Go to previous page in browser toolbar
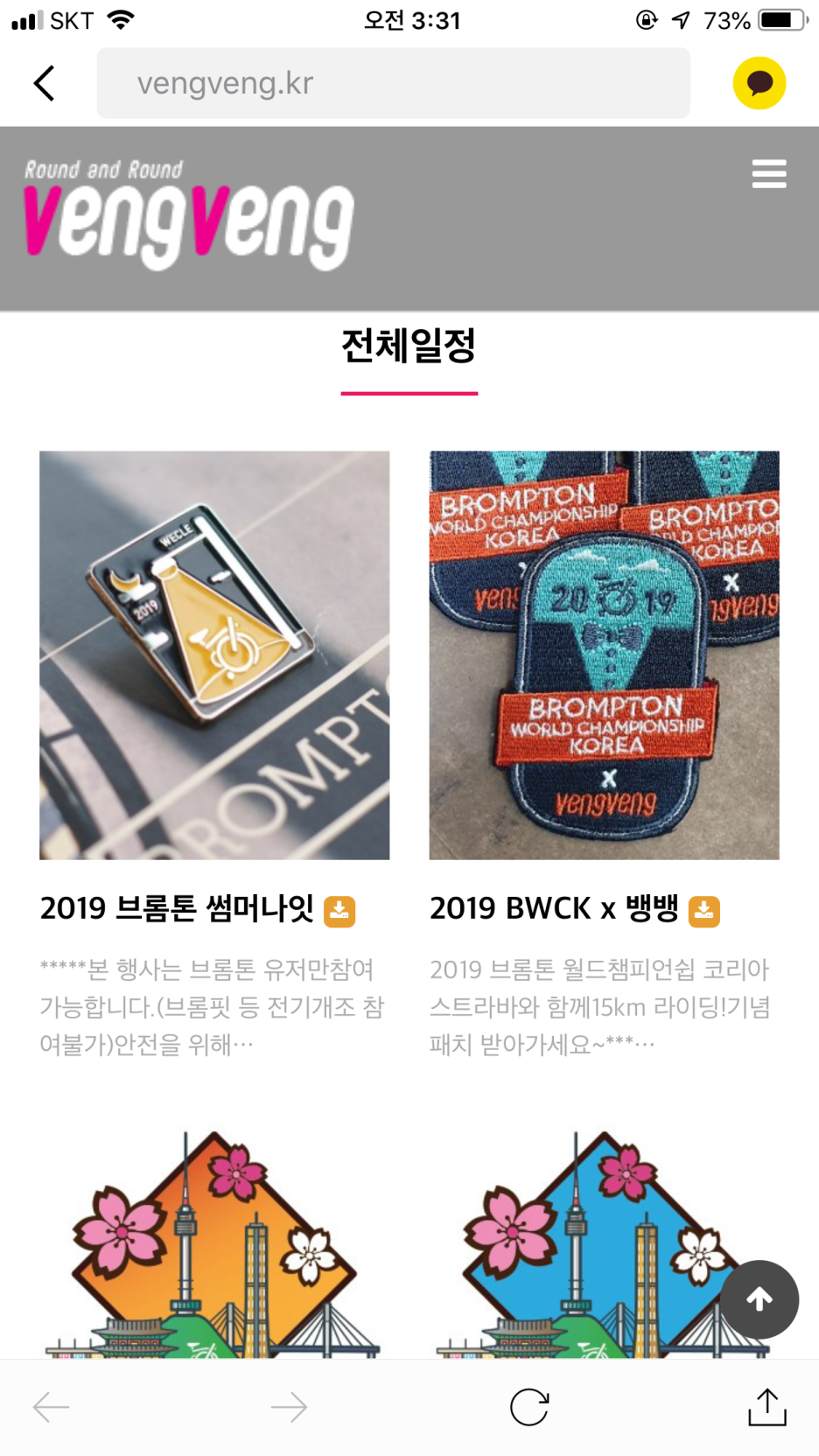The image size is (819, 1456). (x=51, y=1407)
